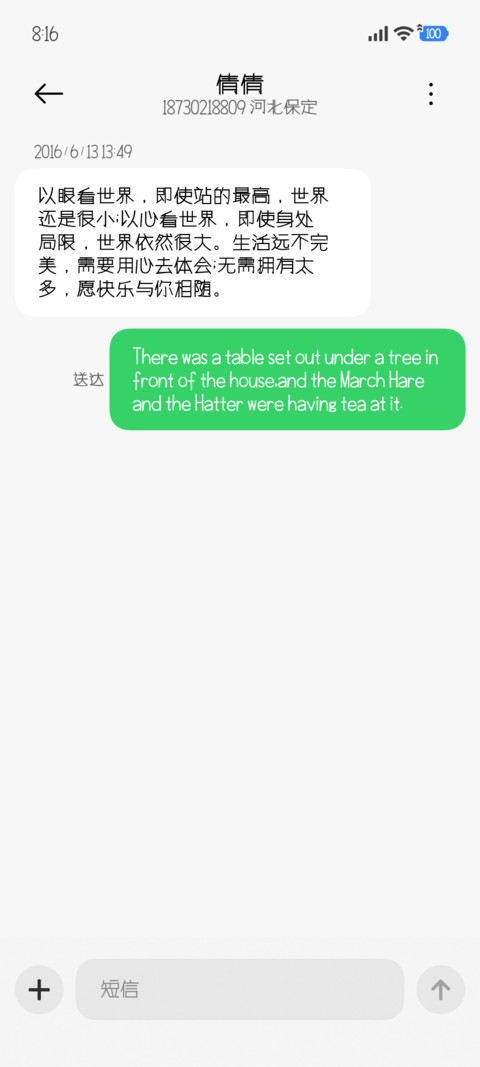
Task: Go back to the message list
Action: pyautogui.click(x=48, y=94)
